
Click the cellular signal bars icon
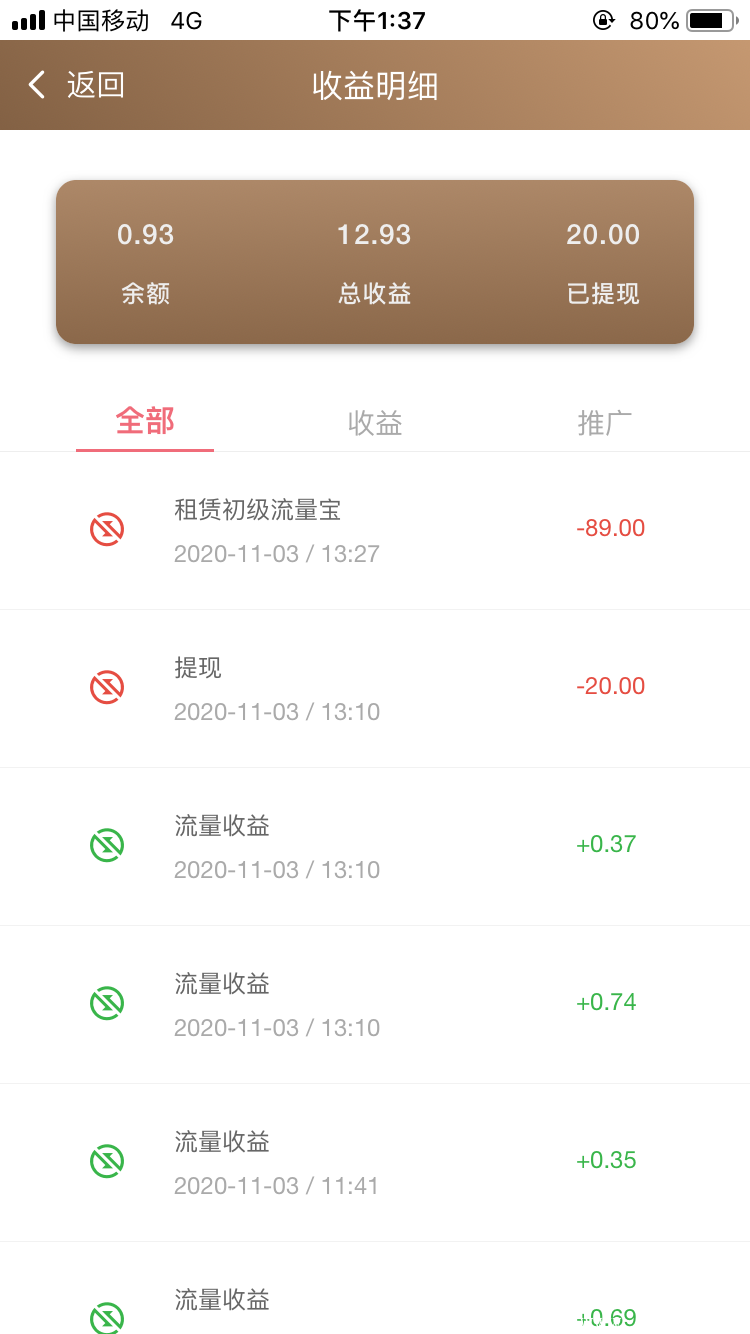(x=26, y=17)
